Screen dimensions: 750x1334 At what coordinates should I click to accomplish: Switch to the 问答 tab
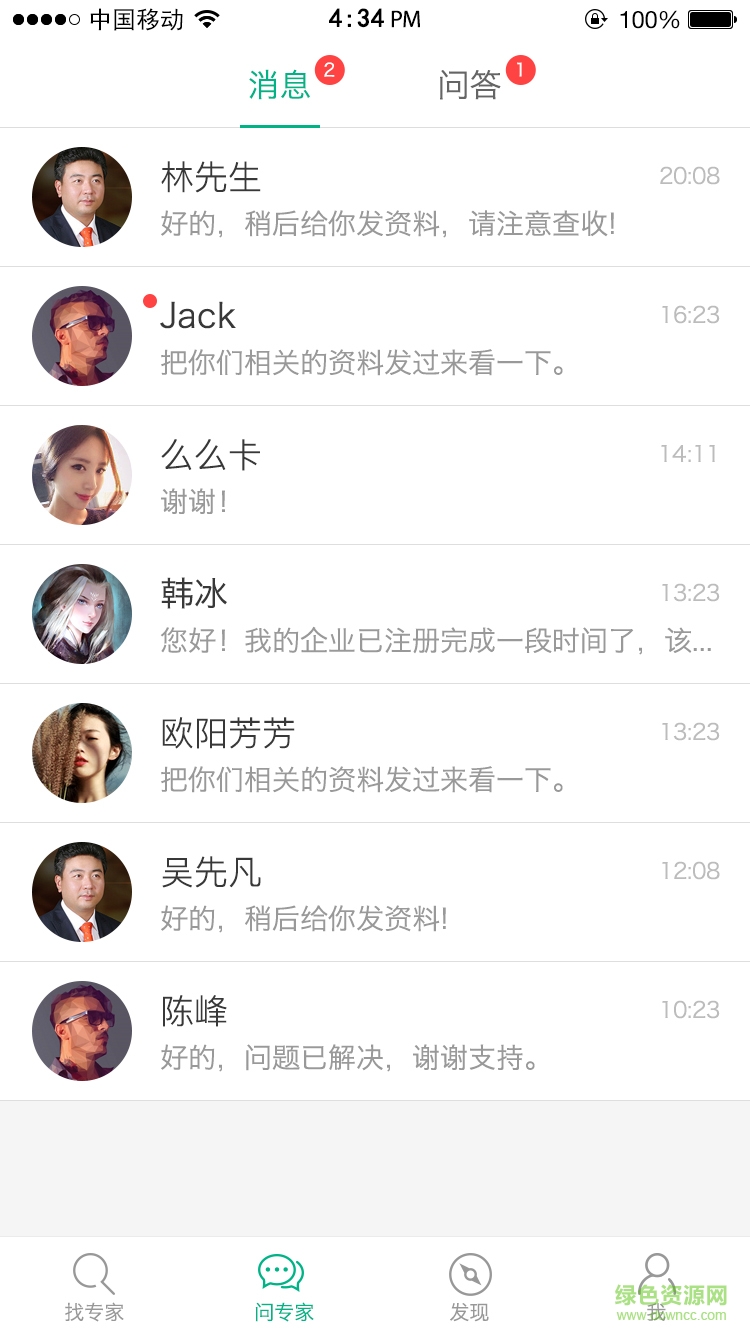pos(469,86)
